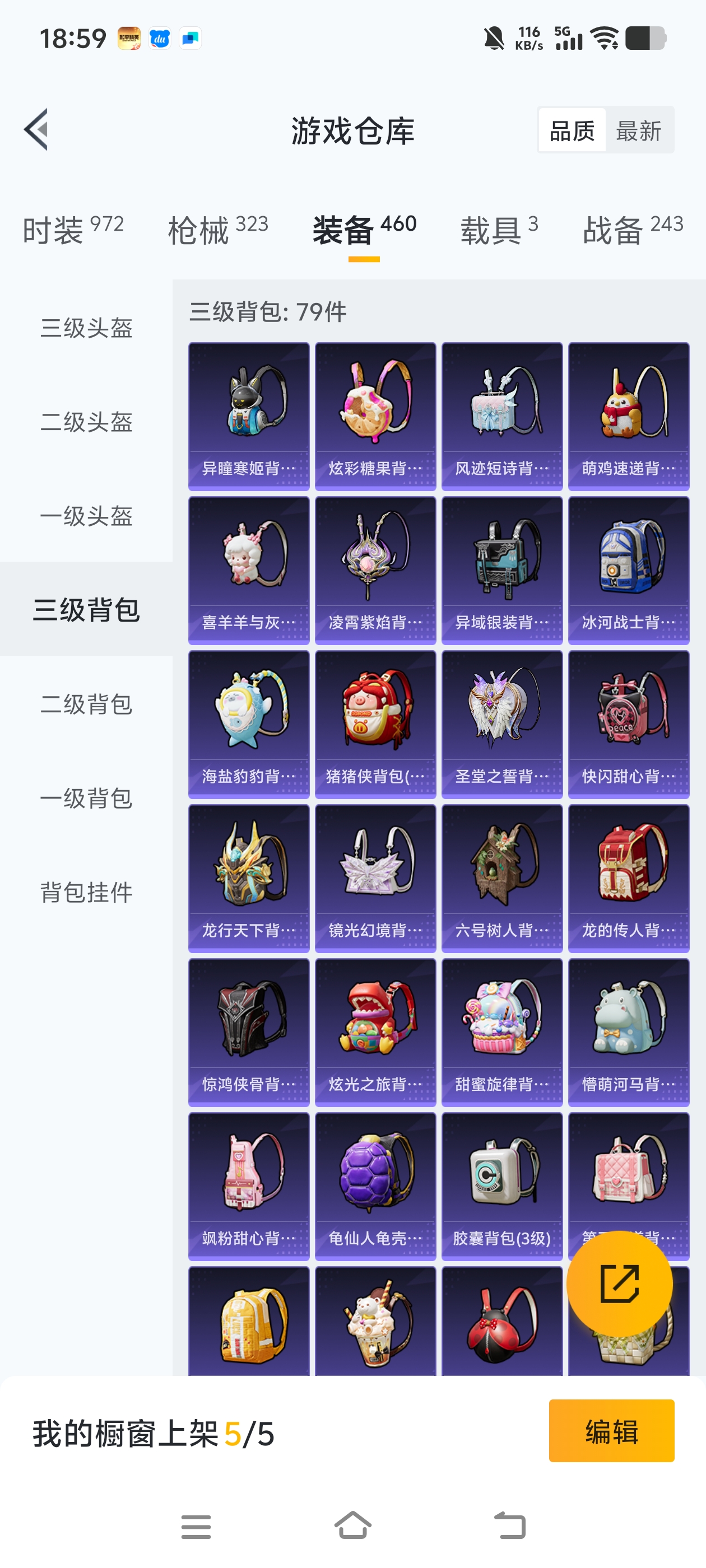Screen dimensions: 706x1568
Task: Open the 二级背包 category
Action: click(x=86, y=705)
